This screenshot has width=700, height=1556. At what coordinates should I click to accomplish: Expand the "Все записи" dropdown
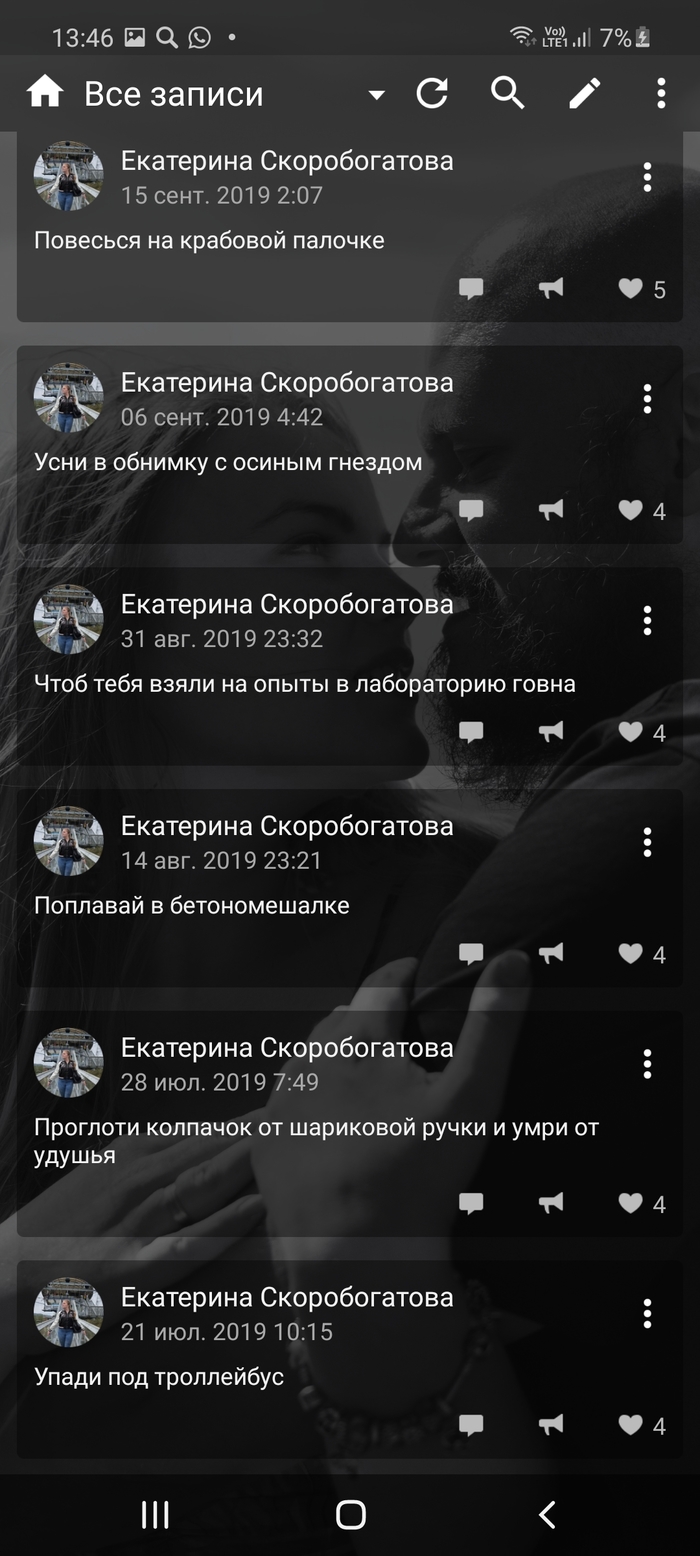[376, 95]
